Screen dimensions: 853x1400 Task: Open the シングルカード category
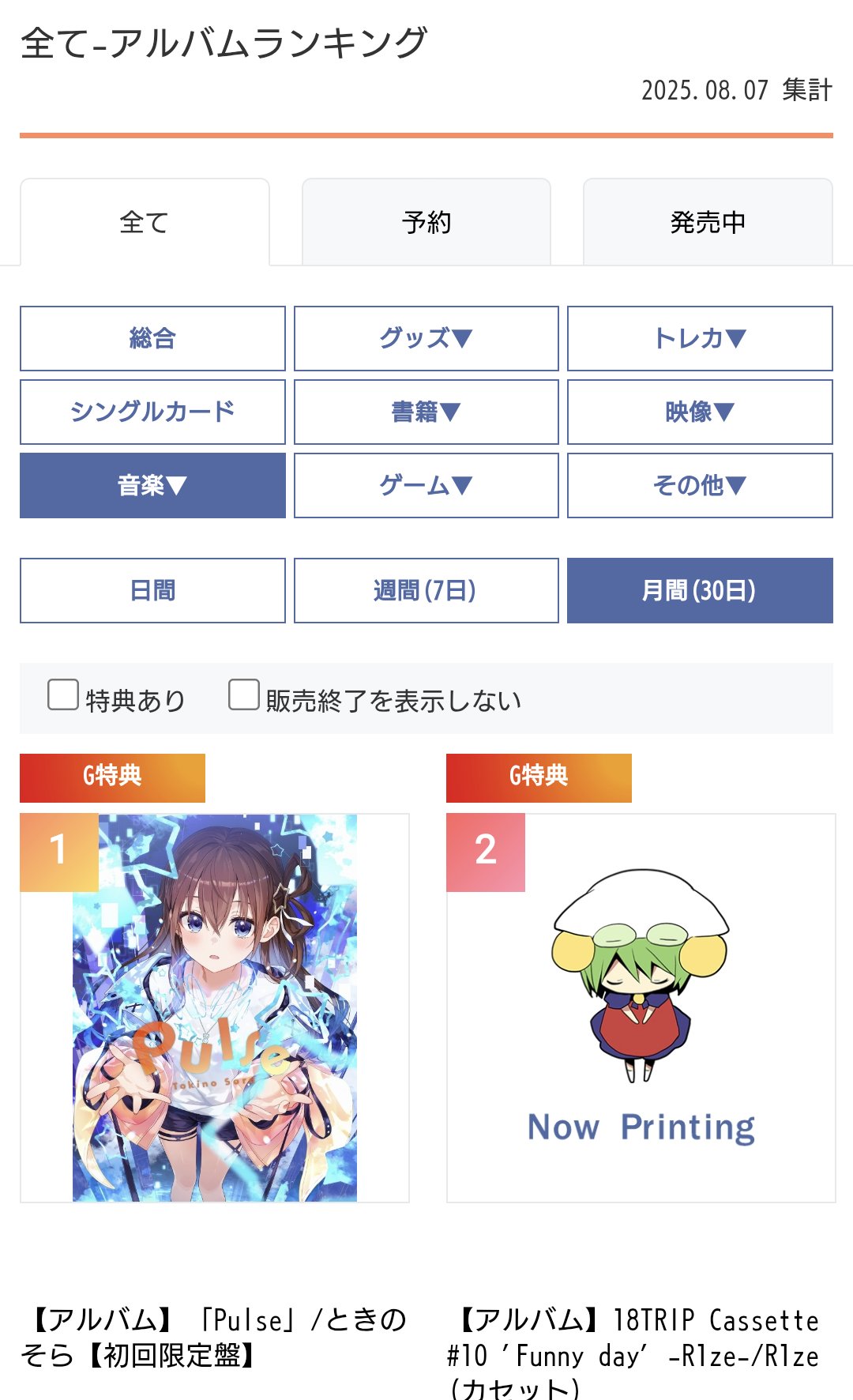(x=152, y=412)
